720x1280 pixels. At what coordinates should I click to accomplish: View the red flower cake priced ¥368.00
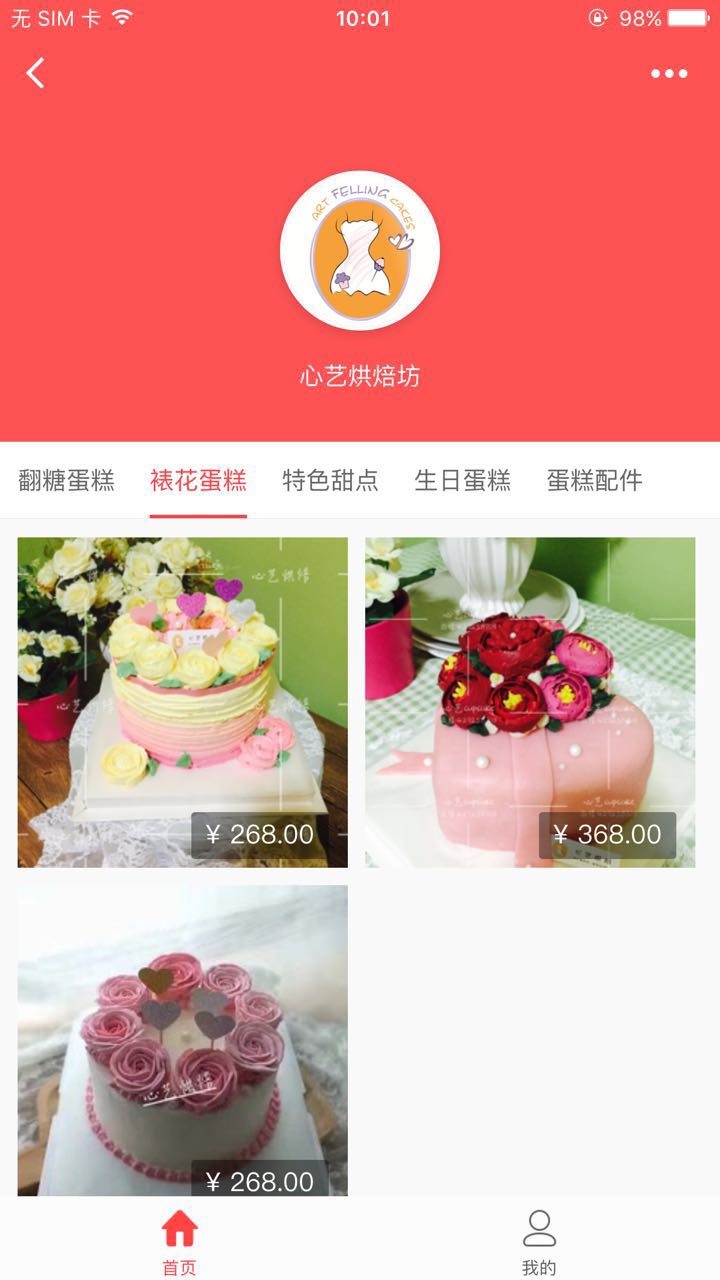coord(530,702)
